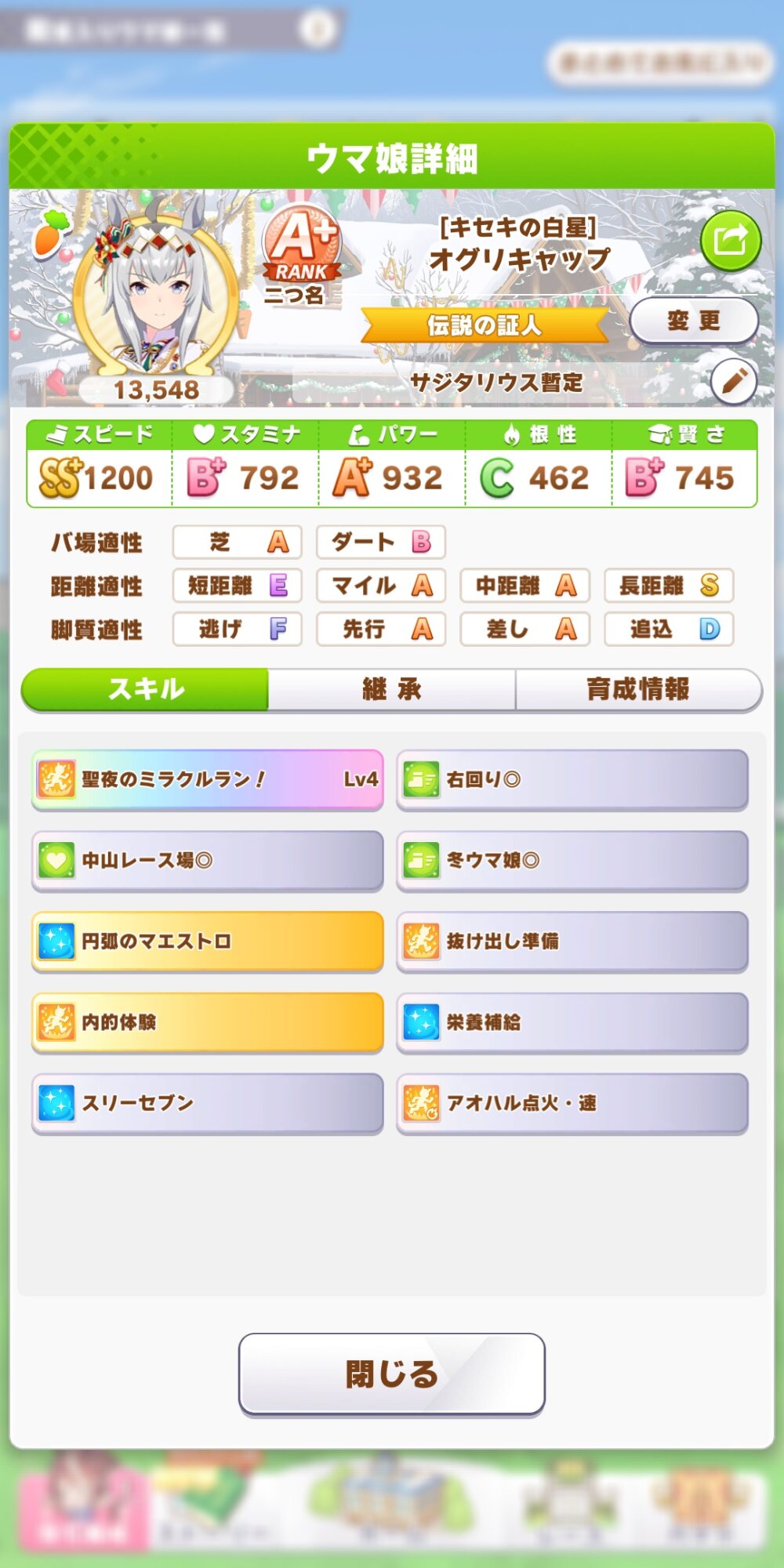View the 抜け出し準備 skill
Image resolution: width=784 pixels, height=1568 pixels.
(x=572, y=942)
